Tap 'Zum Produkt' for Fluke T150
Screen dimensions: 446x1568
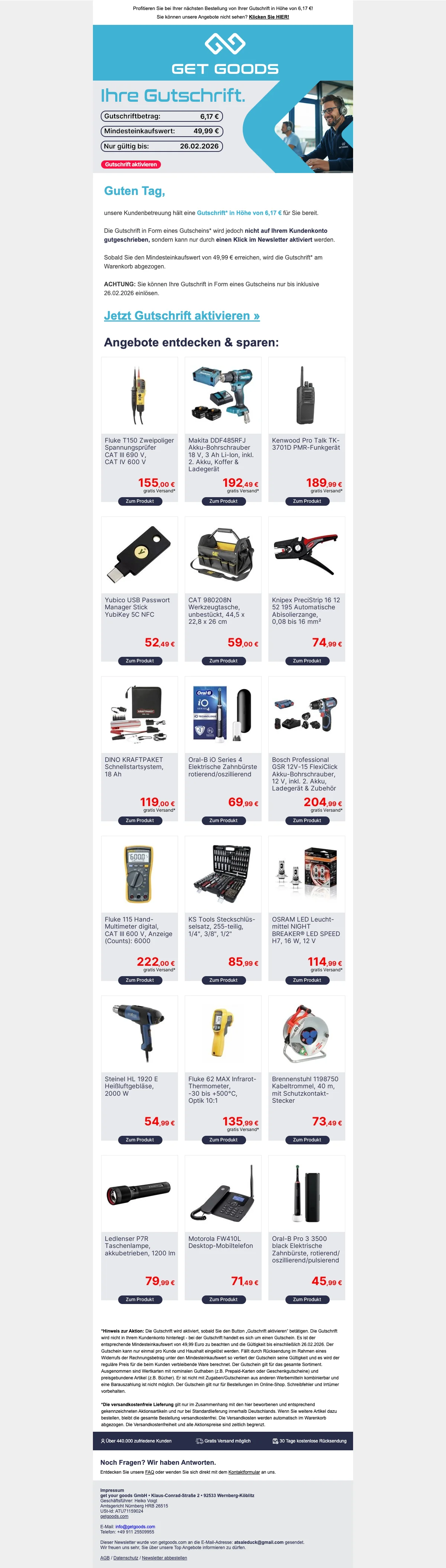139,501
